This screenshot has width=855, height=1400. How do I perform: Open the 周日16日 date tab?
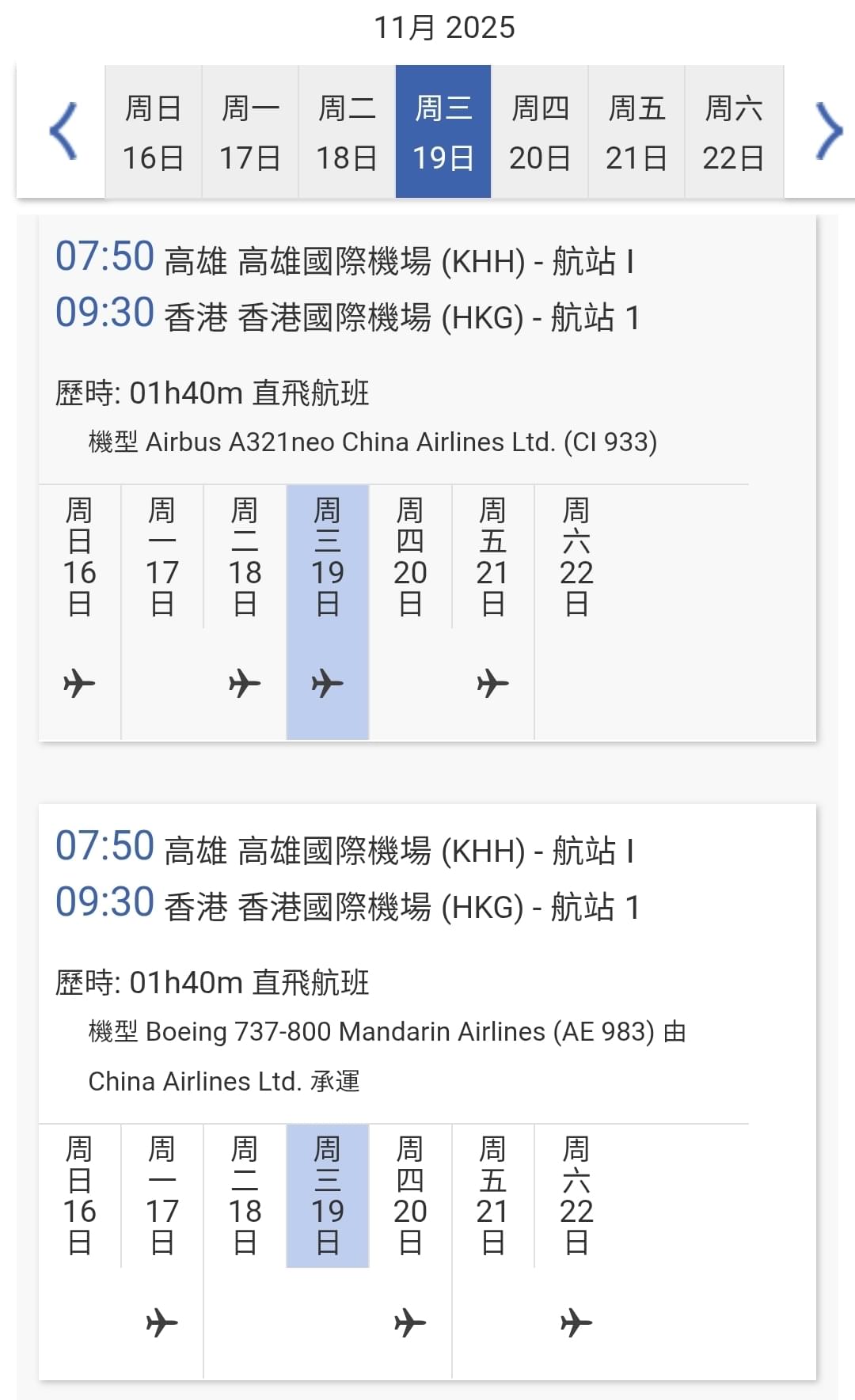(154, 131)
